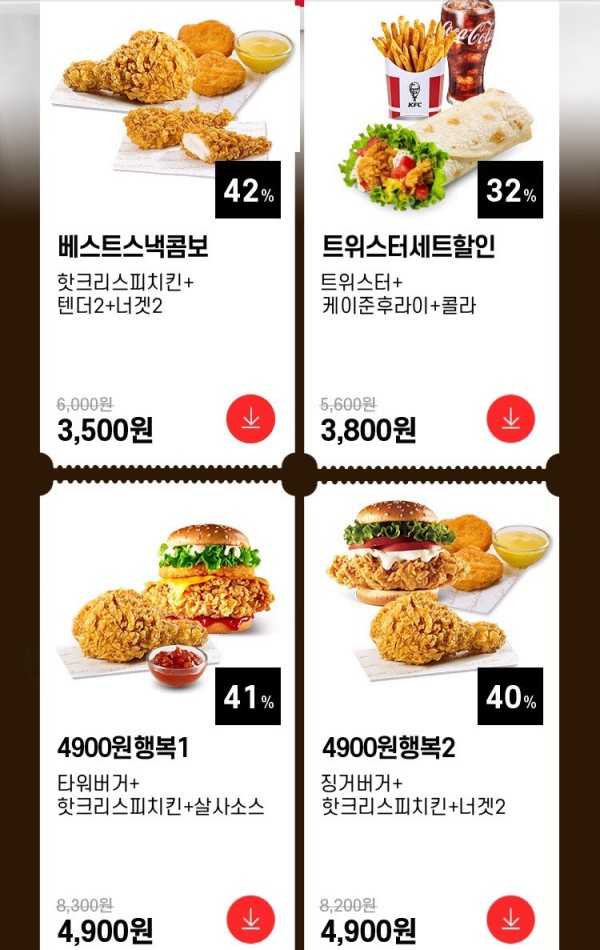Download the 트위스터세트할인 coupon
This screenshot has width=600, height=950.
[x=510, y=419]
